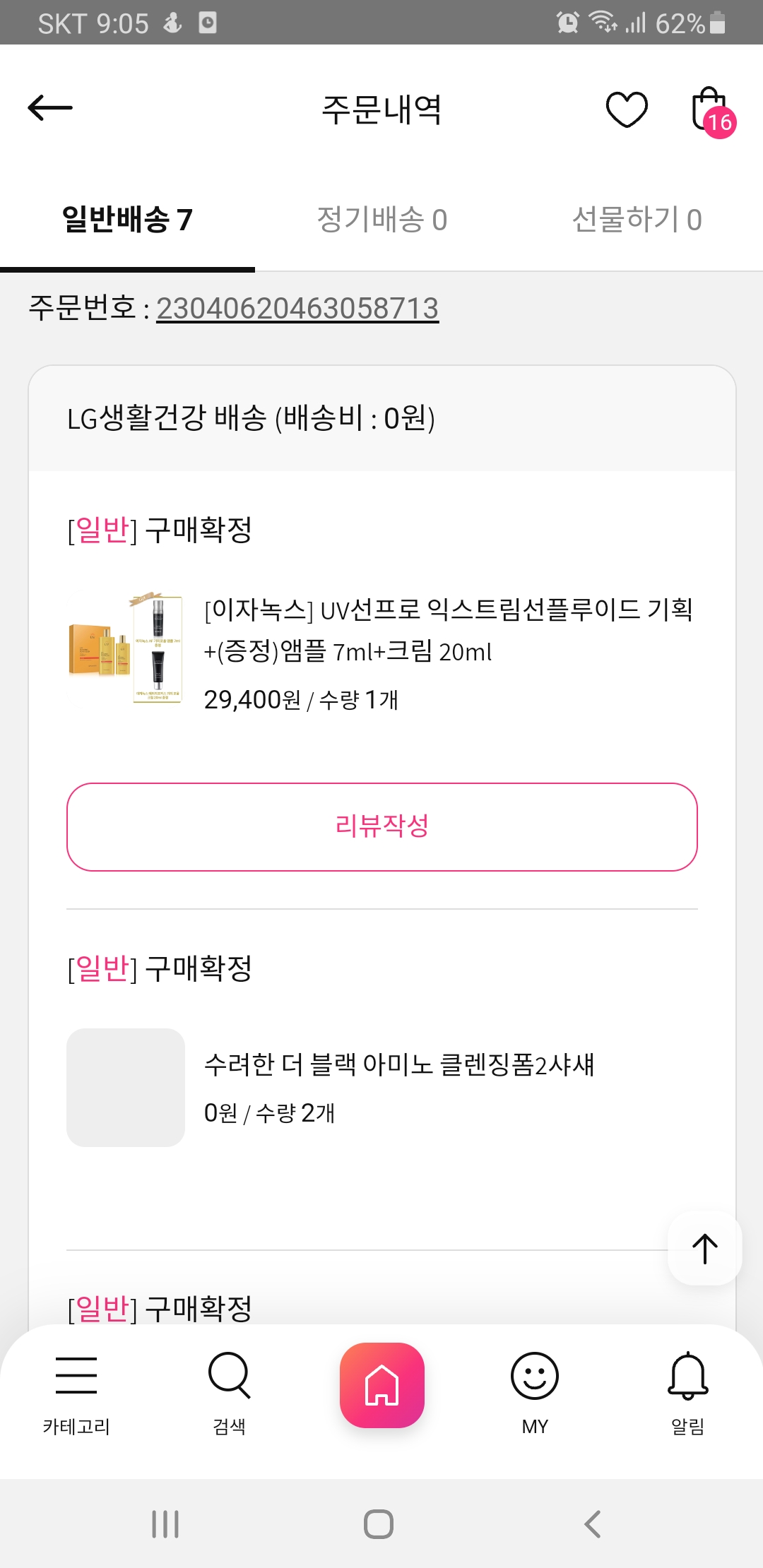Open the 이자녹스 UV선프로 product item
The width and height of the screenshot is (763, 1568).
pyautogui.click(x=382, y=652)
